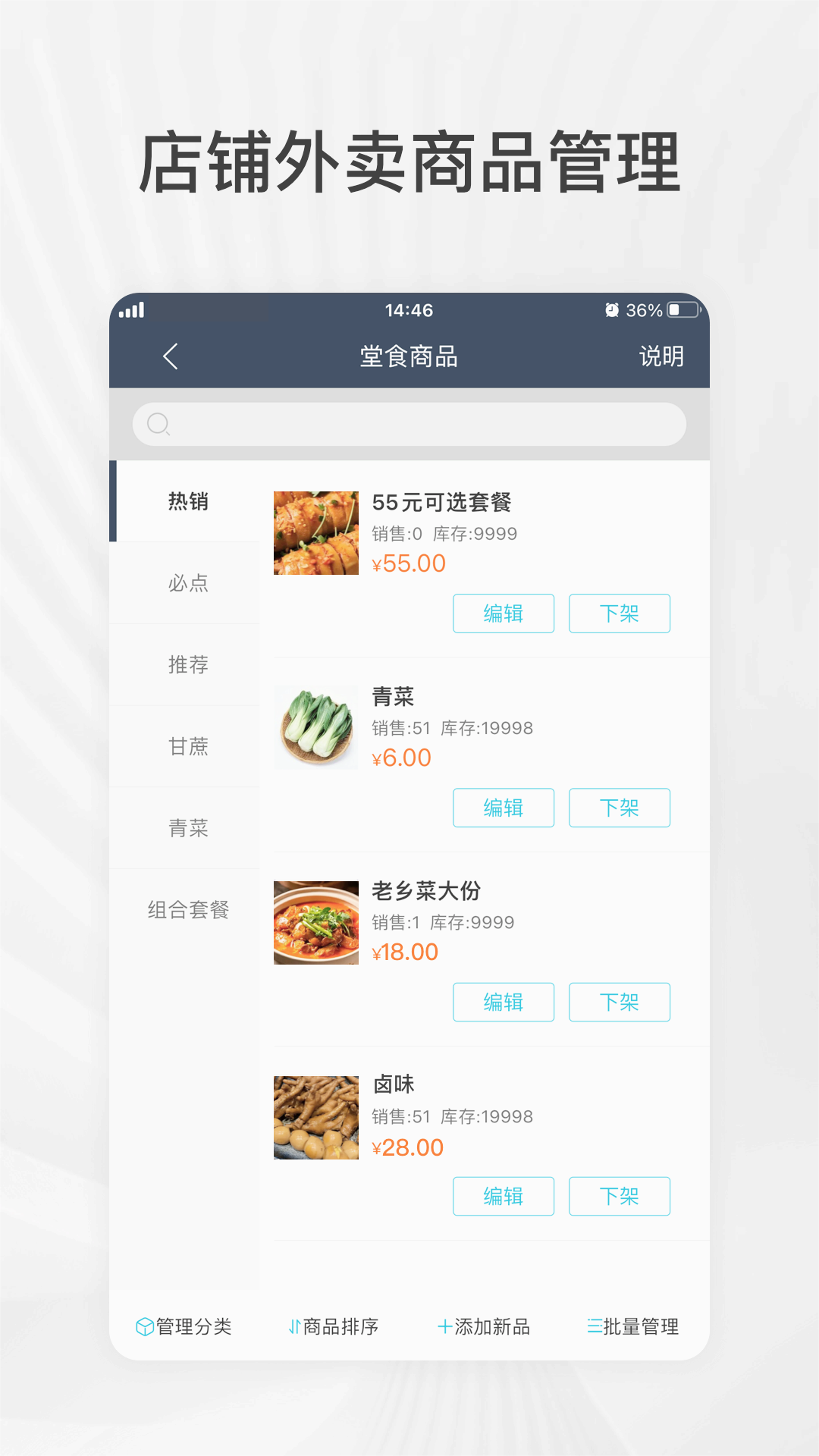Switch to 组合套餐 category
Screen dimensions: 819x1456
pyautogui.click(x=187, y=910)
